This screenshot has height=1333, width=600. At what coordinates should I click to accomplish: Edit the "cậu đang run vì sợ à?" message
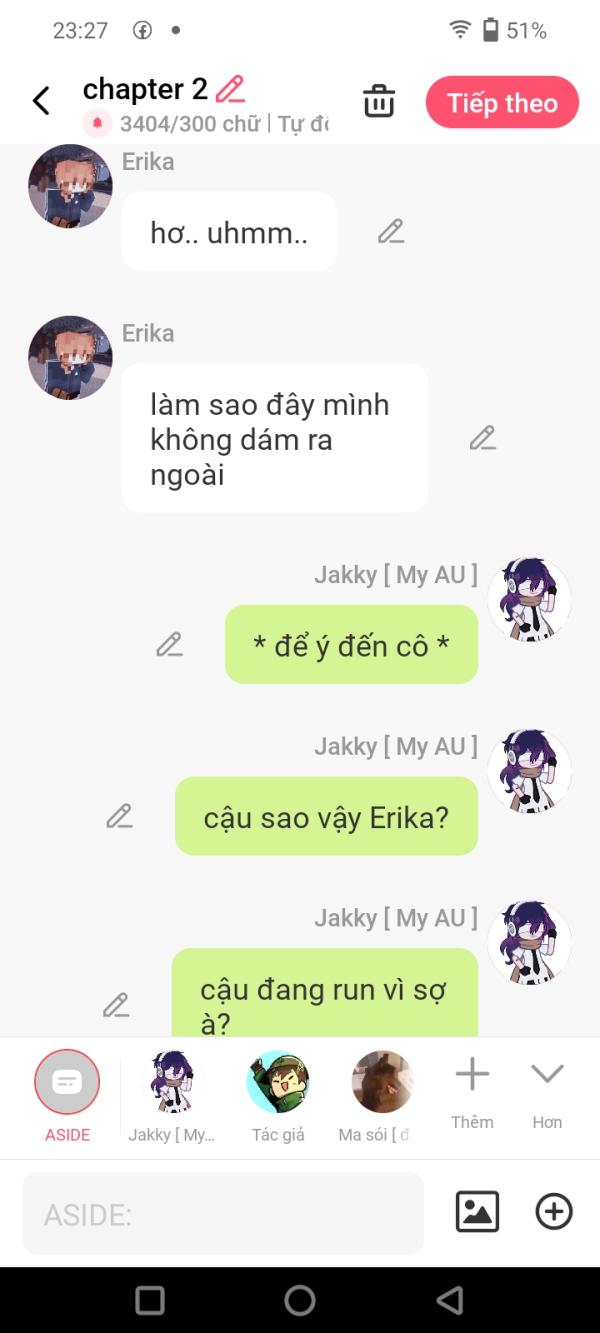point(116,1004)
